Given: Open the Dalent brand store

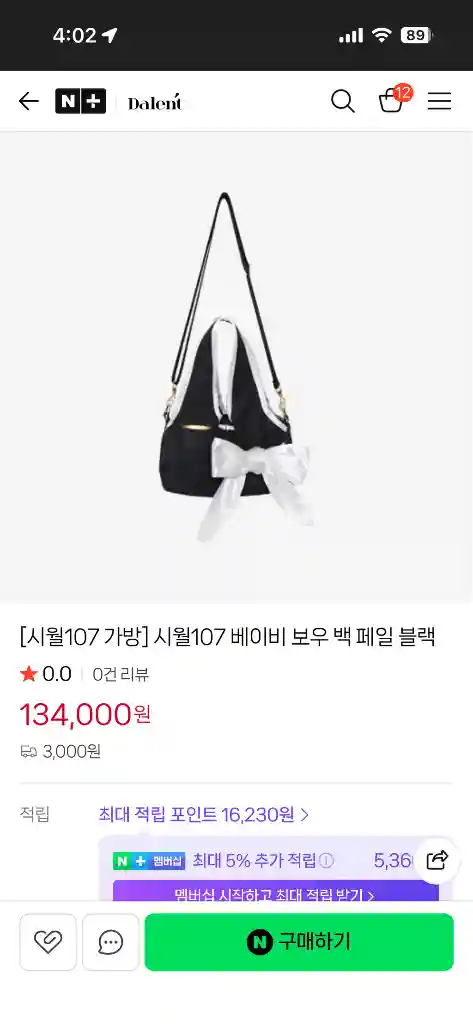Looking at the screenshot, I should click(155, 103).
